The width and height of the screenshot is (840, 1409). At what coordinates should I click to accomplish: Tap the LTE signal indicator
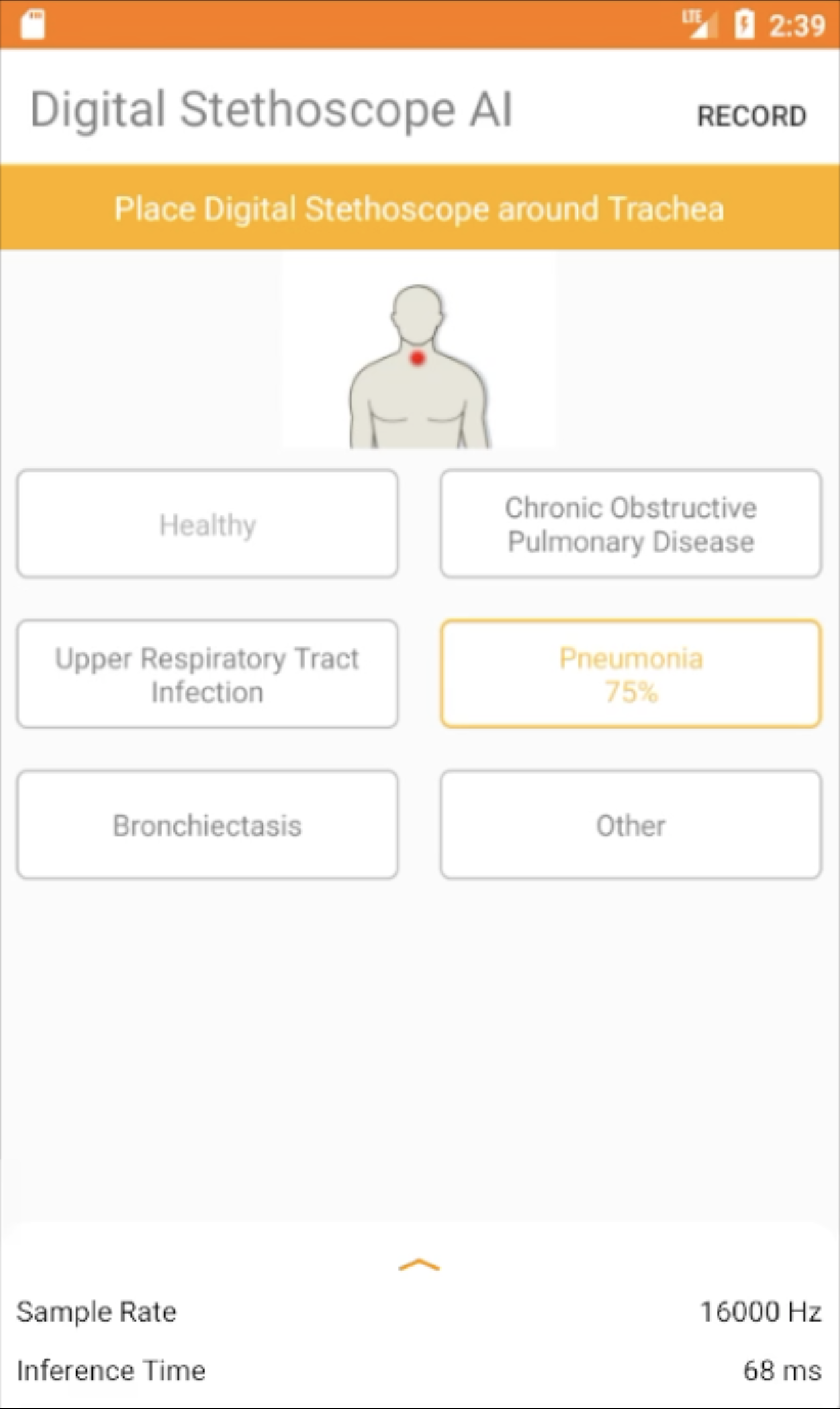pos(699,22)
